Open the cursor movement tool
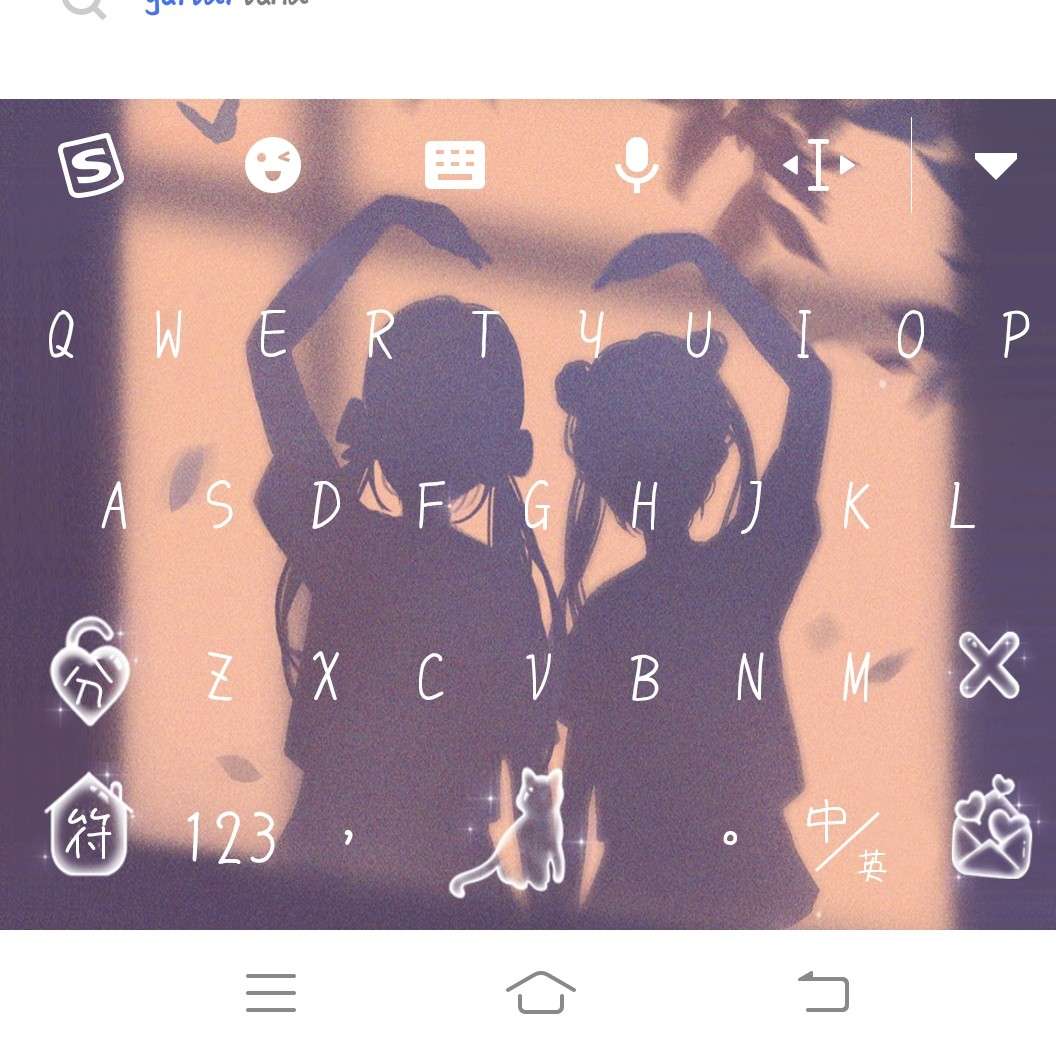 pyautogui.click(x=819, y=165)
